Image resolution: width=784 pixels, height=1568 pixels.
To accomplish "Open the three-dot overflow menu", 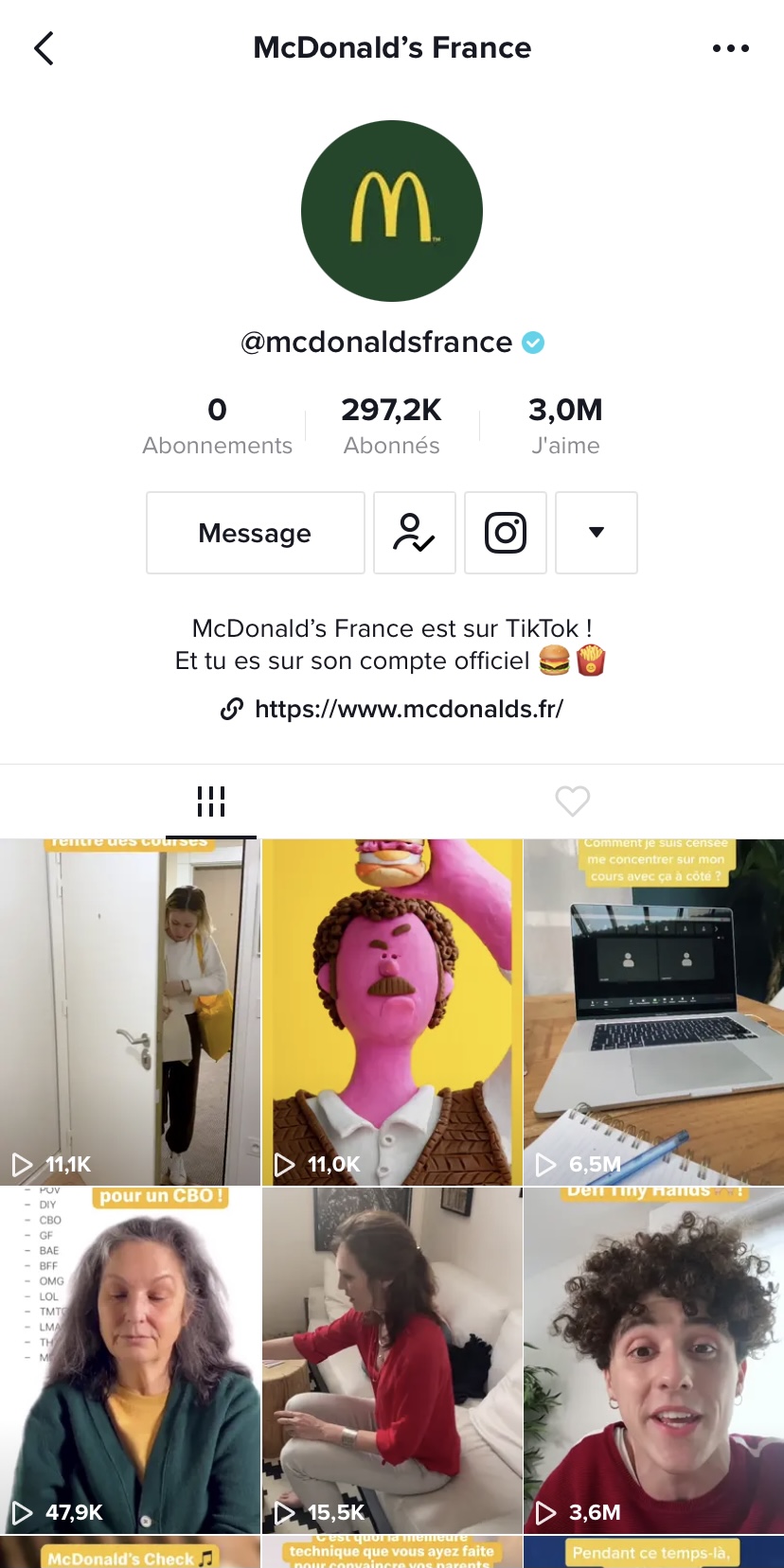I will click(x=730, y=48).
